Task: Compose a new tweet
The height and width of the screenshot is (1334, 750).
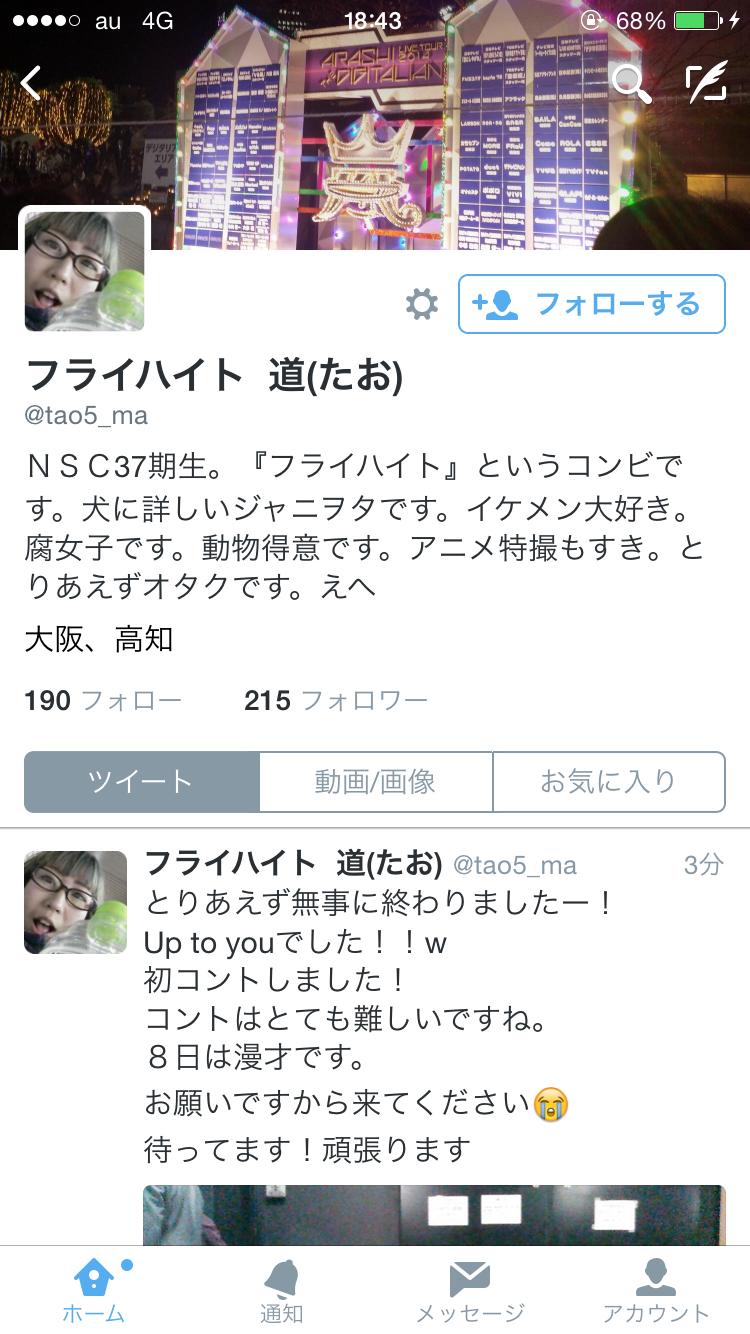Action: (x=706, y=84)
